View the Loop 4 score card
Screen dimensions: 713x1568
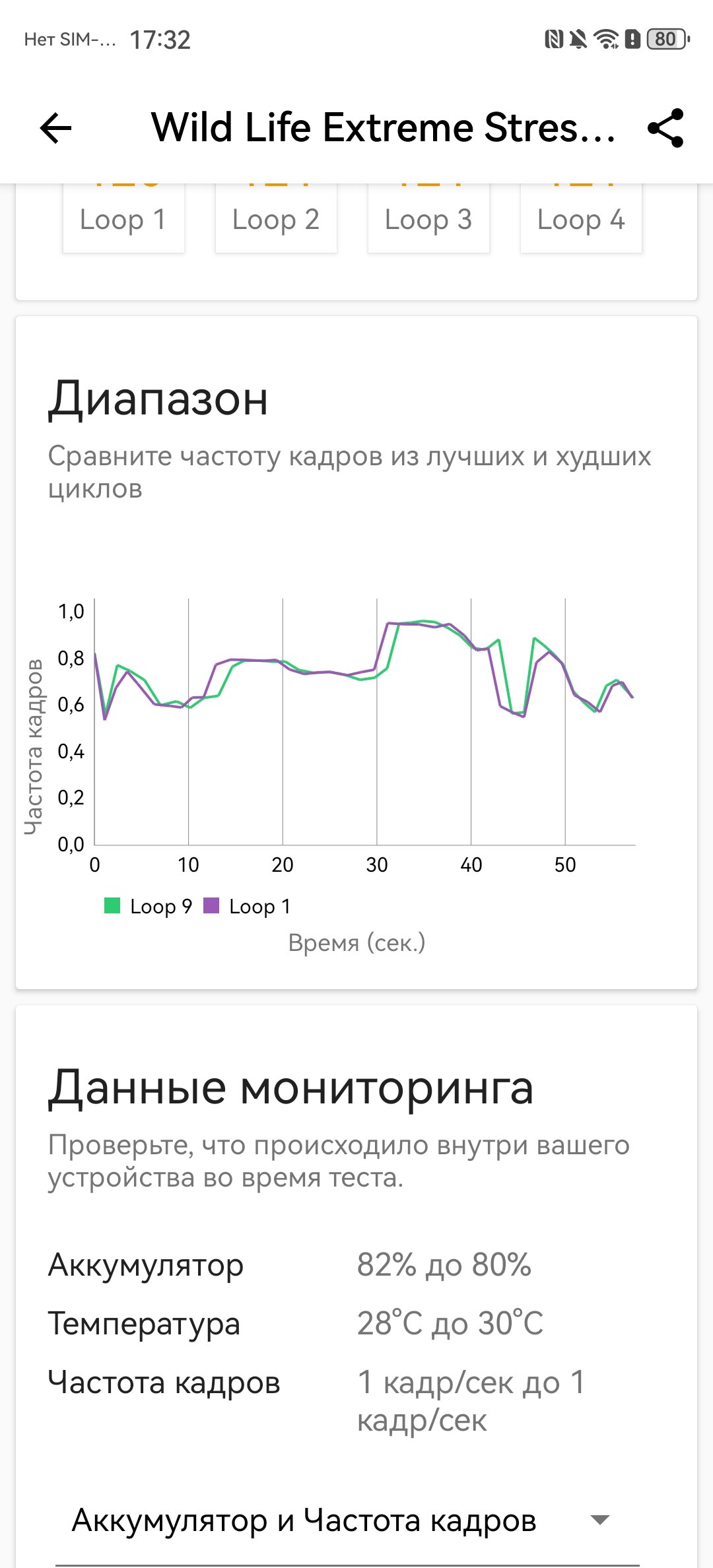(x=581, y=219)
